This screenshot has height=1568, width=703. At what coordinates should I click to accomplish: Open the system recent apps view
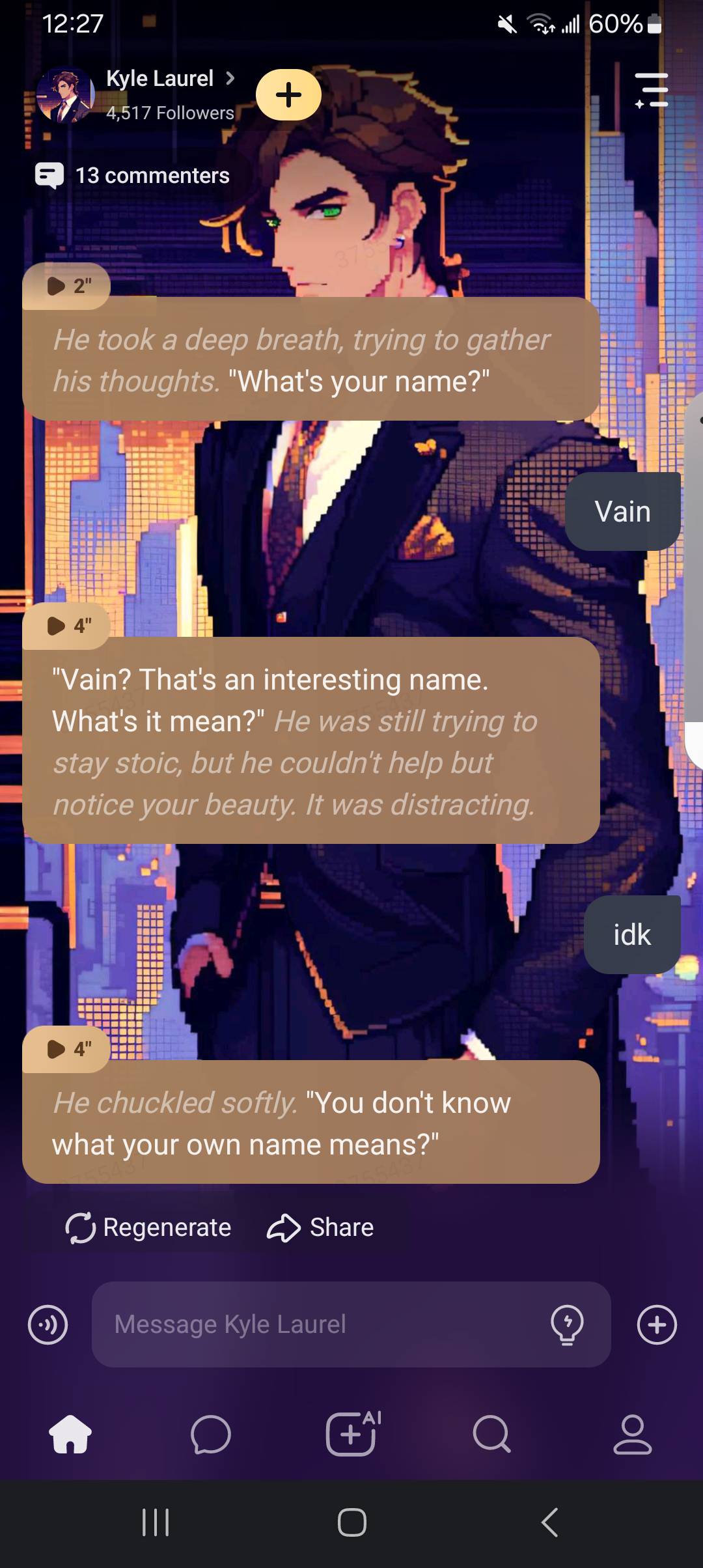point(156,1522)
